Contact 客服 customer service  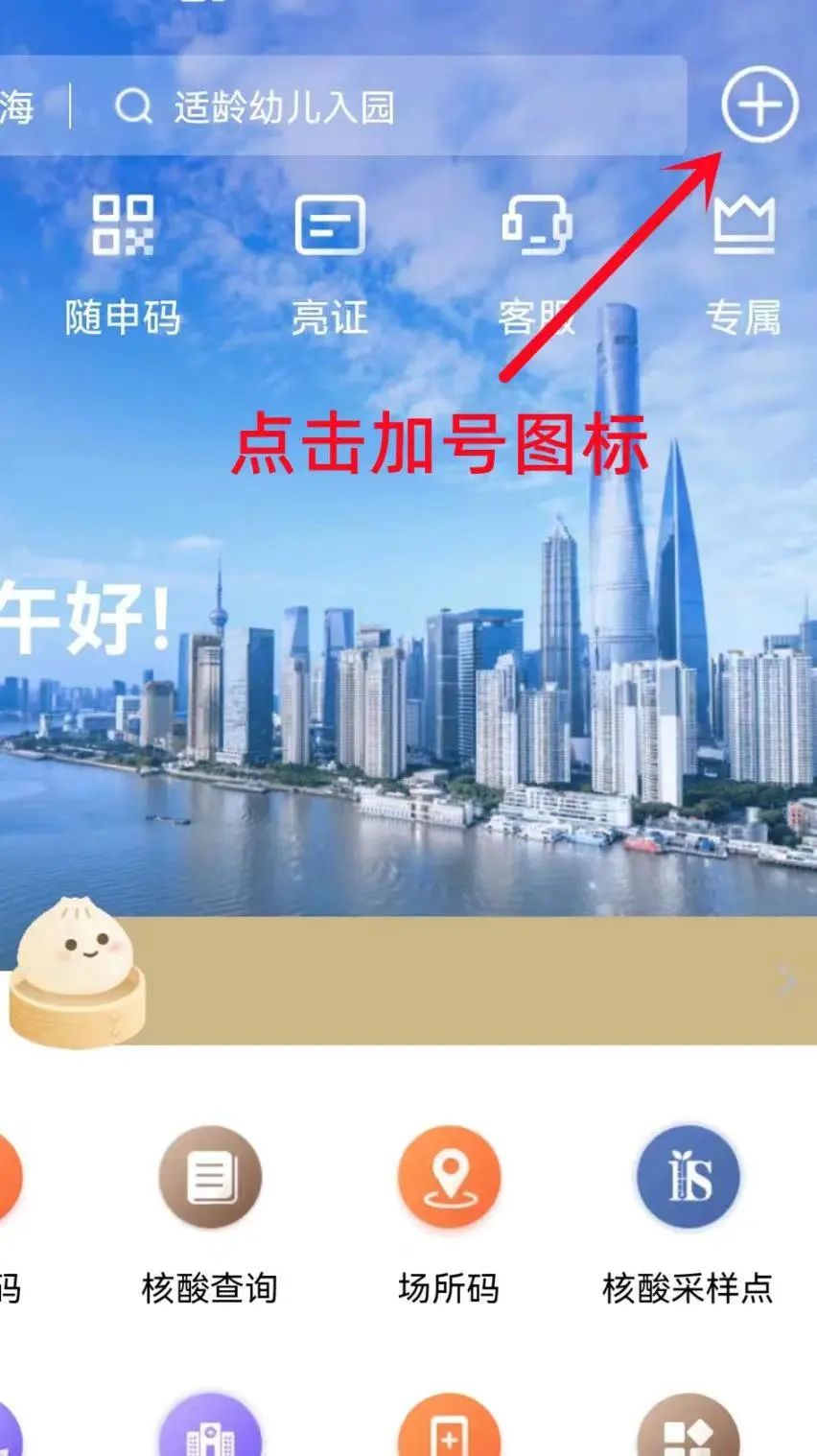click(x=537, y=261)
